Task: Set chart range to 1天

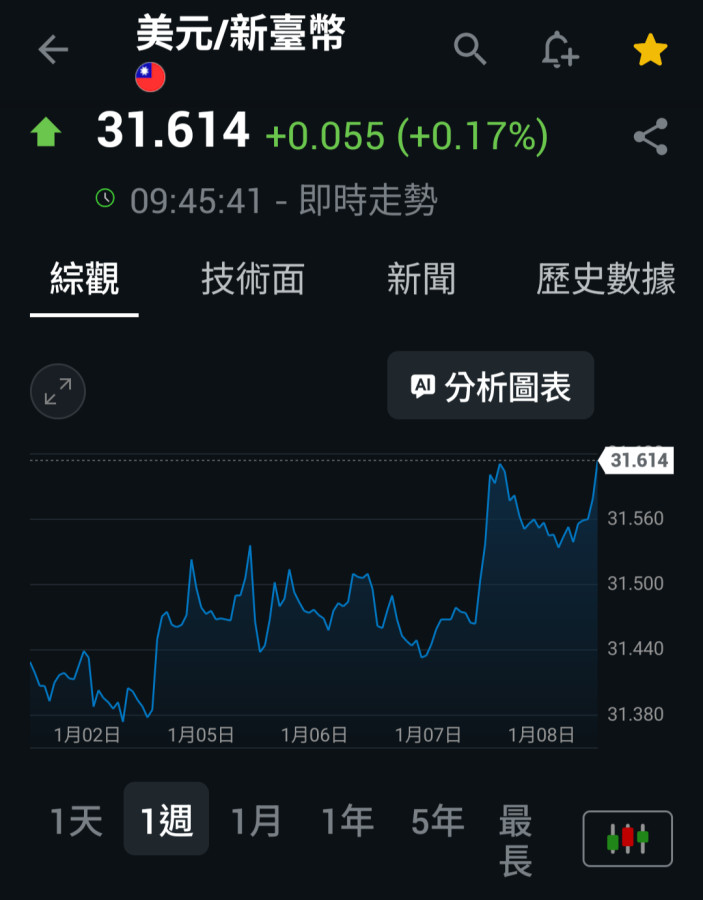Action: pos(76,822)
